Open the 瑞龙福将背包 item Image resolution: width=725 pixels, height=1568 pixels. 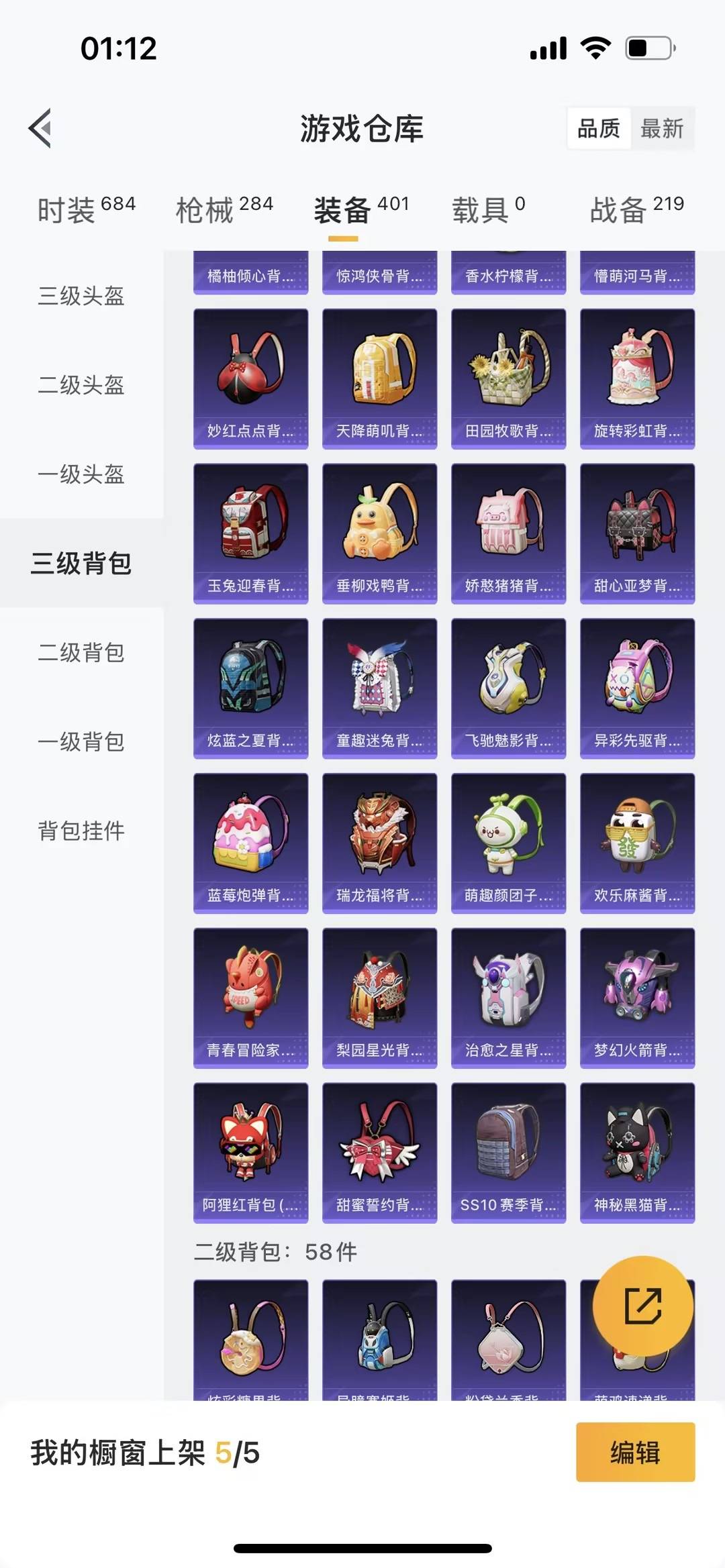click(x=379, y=843)
